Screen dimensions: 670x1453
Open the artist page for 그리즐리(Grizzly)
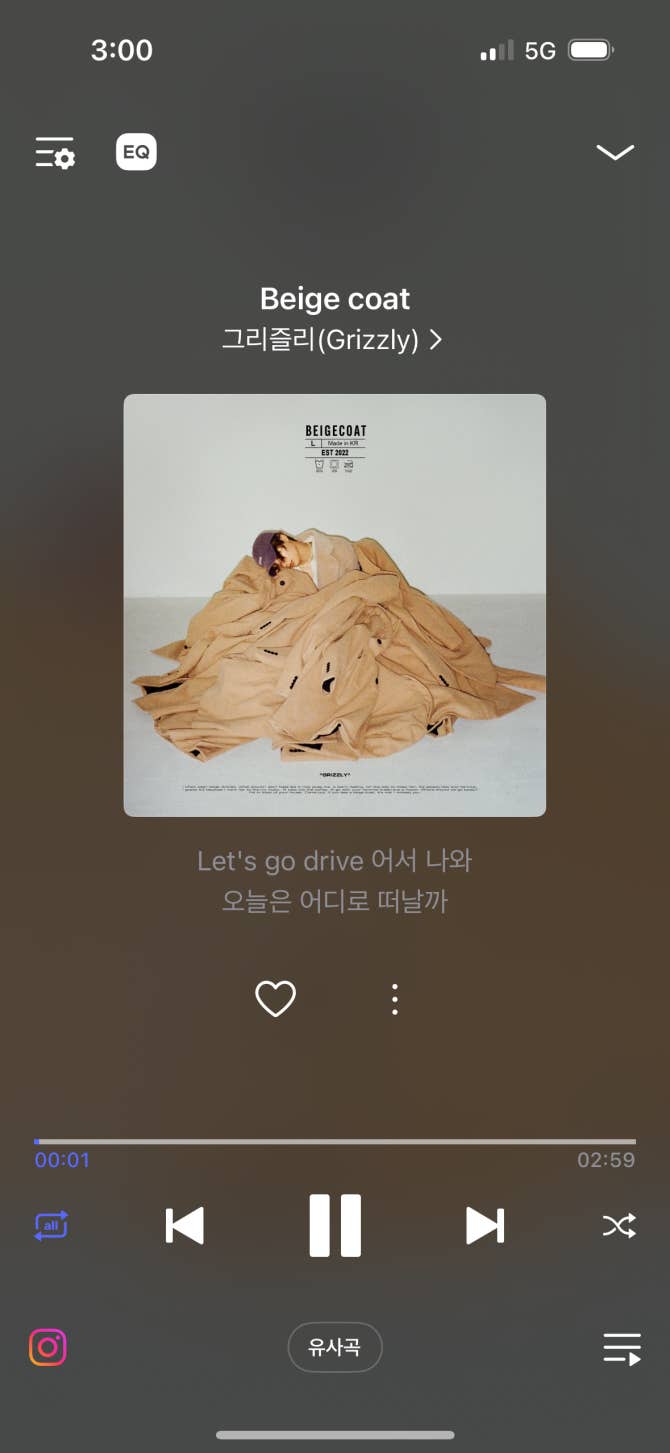point(332,339)
